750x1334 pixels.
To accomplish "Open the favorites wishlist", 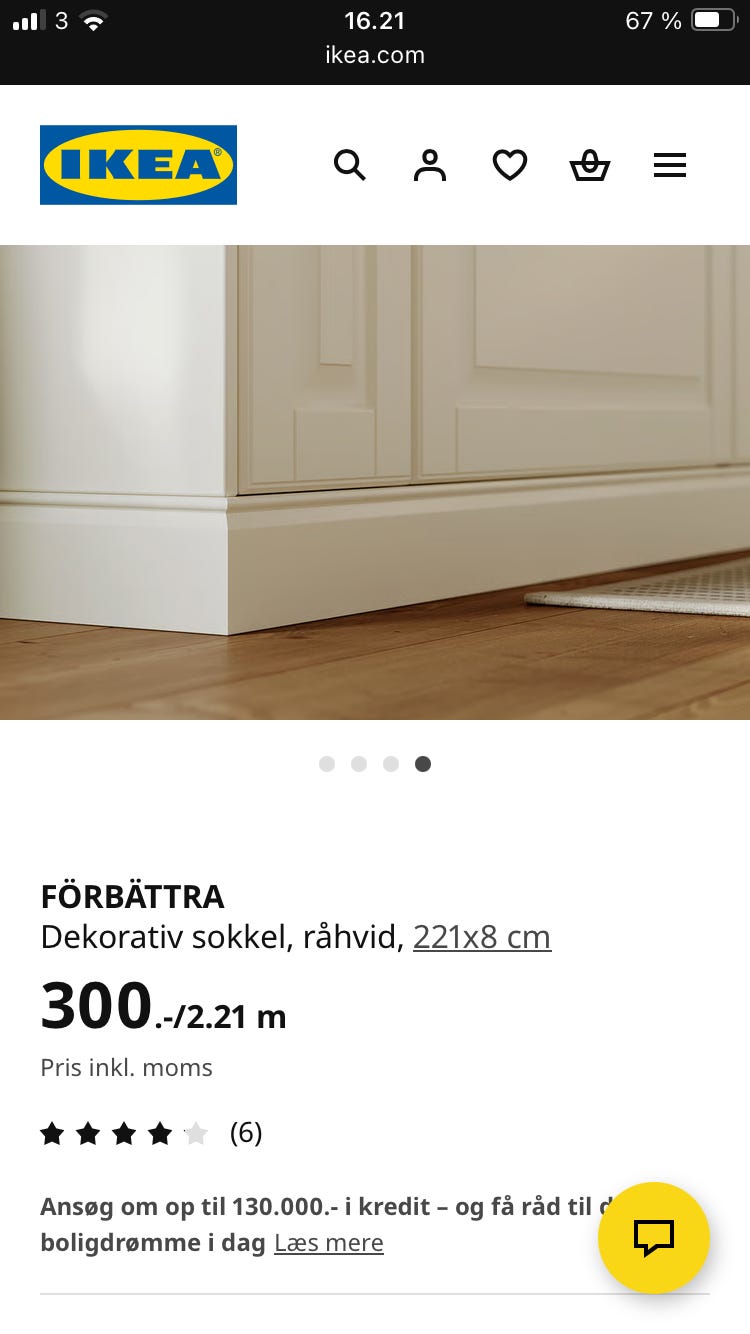I will [509, 165].
